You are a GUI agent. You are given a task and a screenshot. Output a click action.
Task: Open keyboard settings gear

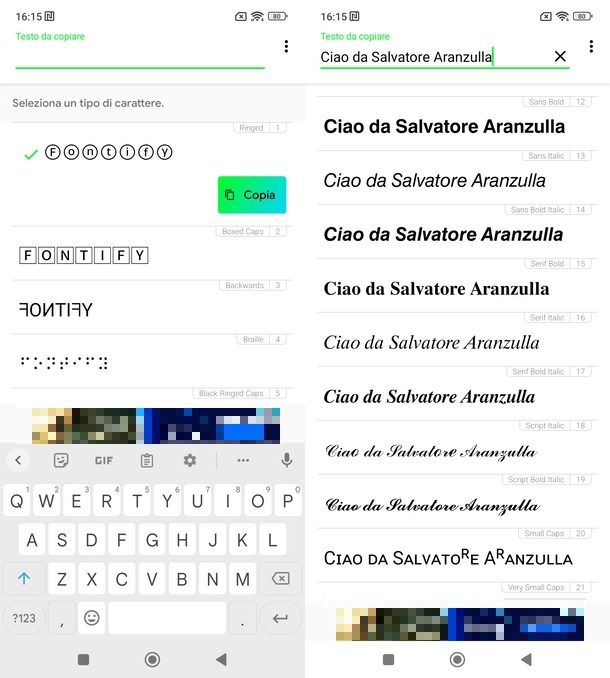190,460
